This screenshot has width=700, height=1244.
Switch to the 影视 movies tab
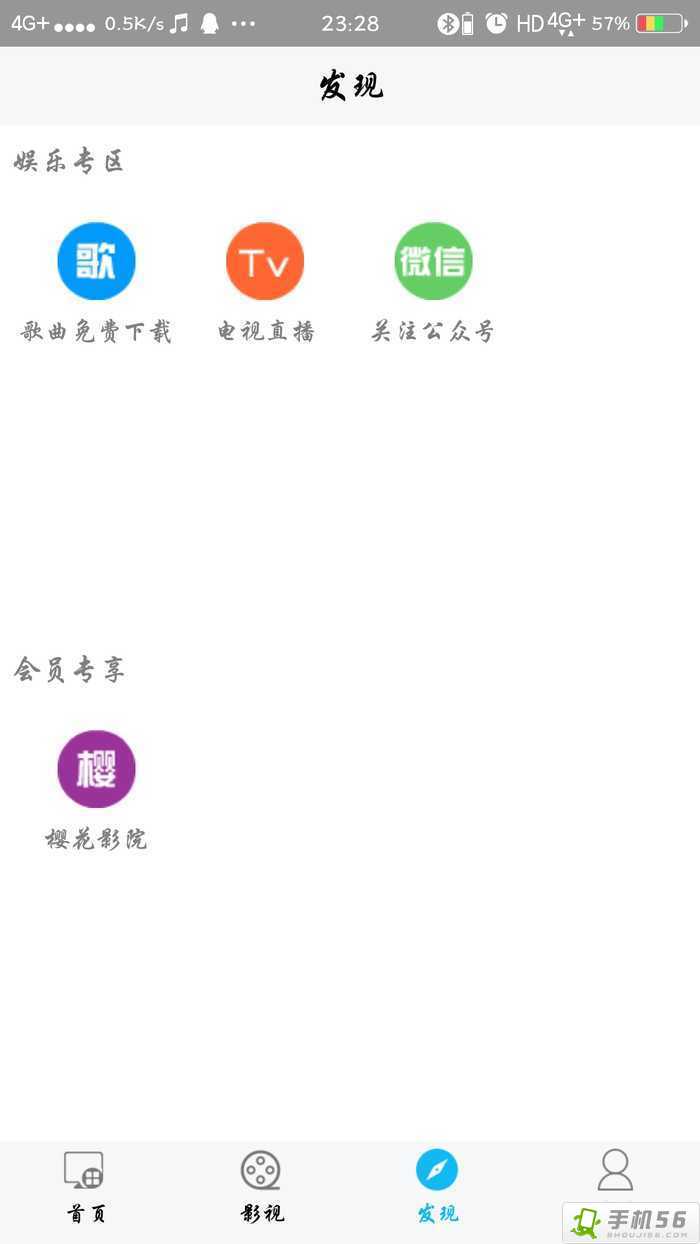click(x=261, y=1187)
